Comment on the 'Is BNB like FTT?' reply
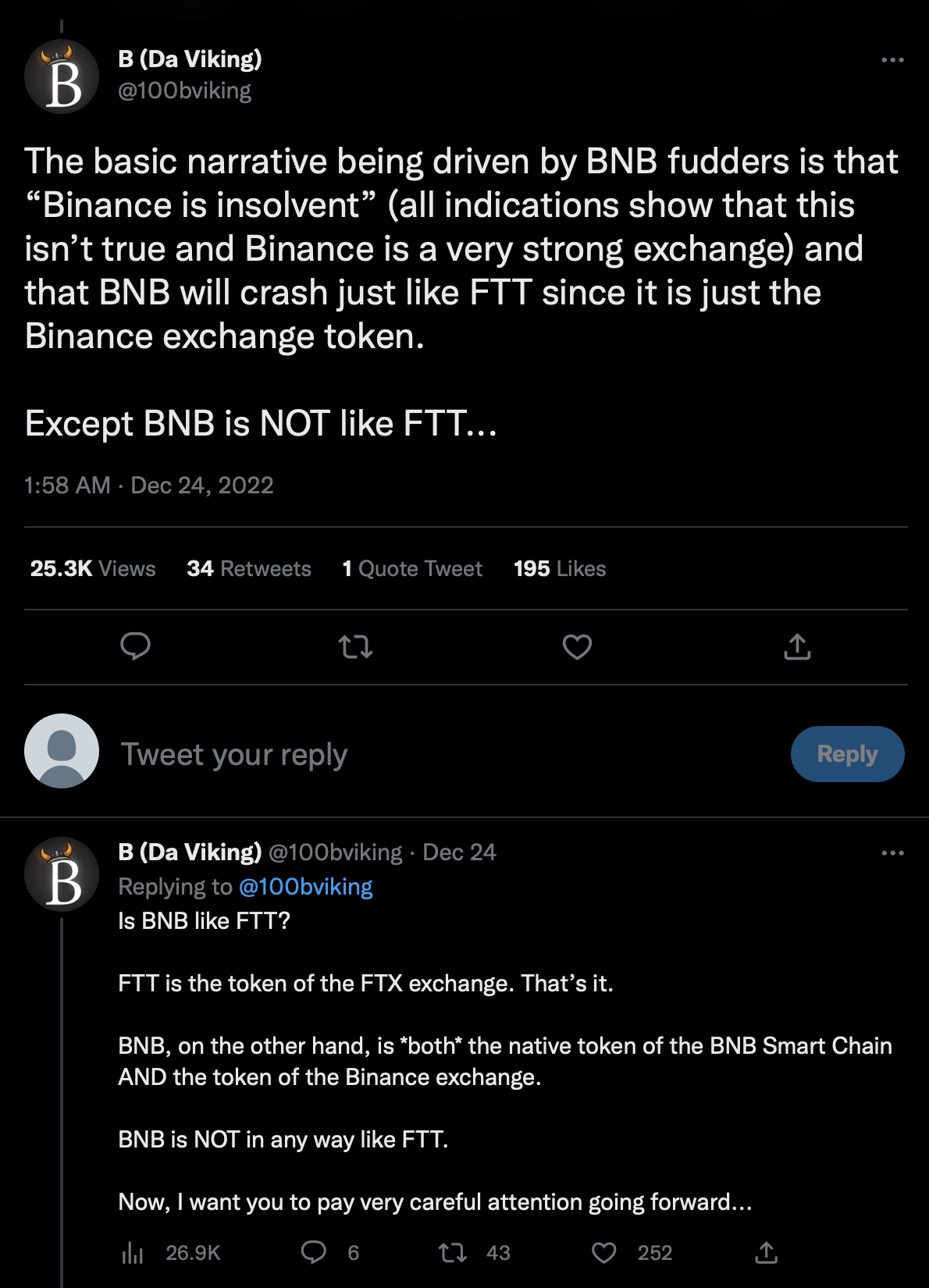Viewport: 929px width, 1288px height. [x=314, y=1253]
